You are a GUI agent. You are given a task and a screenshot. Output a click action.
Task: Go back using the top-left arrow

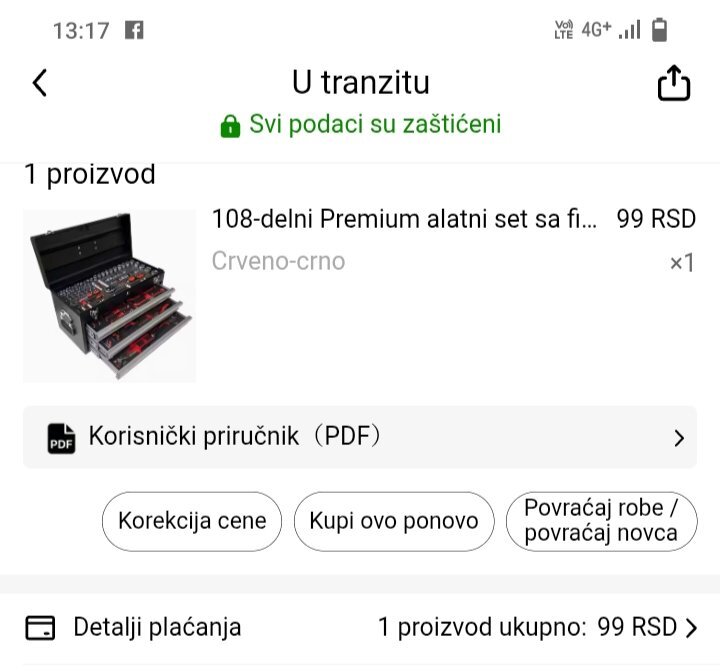pyautogui.click(x=40, y=83)
